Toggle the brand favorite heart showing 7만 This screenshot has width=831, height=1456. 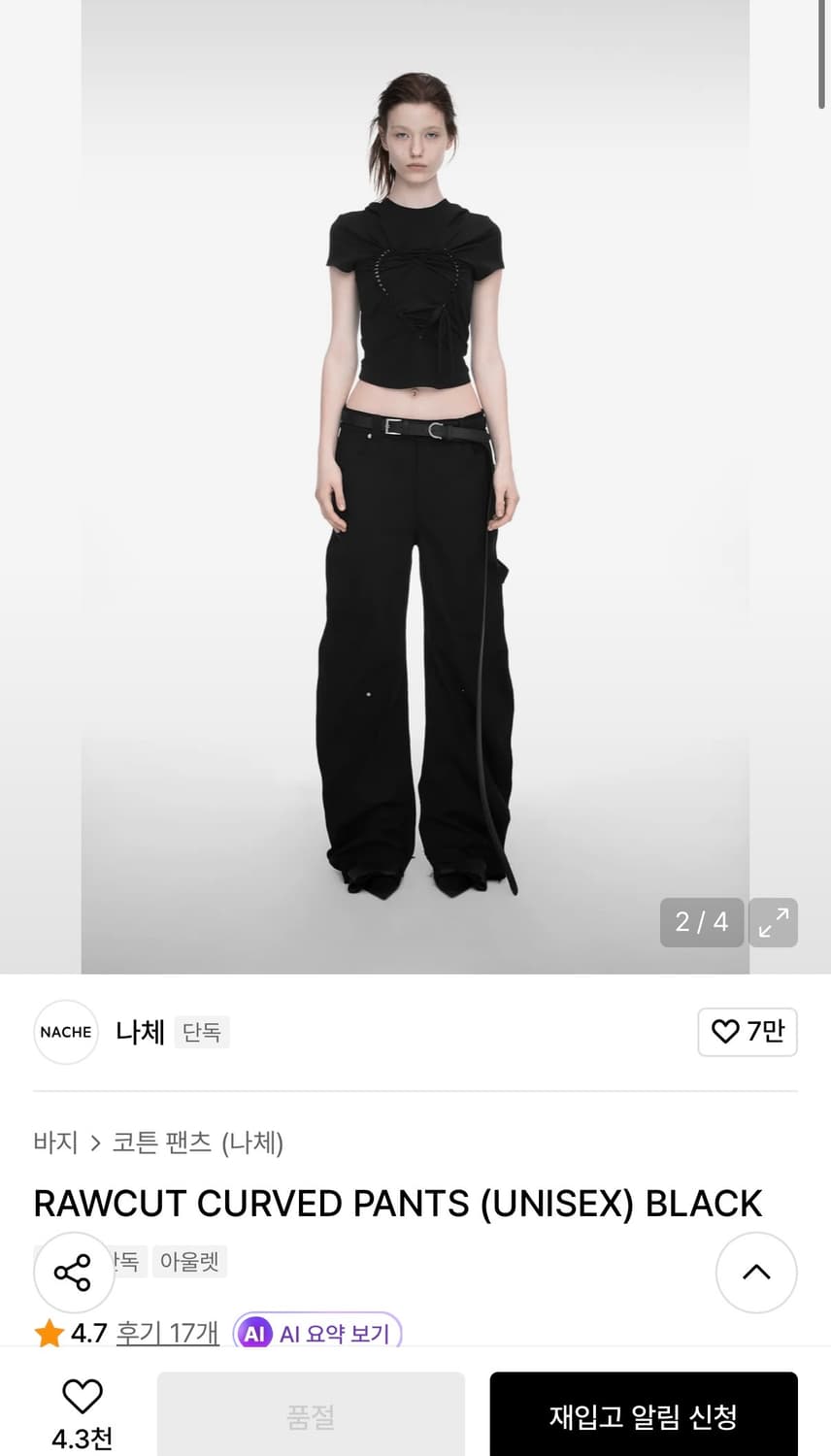point(748,1032)
